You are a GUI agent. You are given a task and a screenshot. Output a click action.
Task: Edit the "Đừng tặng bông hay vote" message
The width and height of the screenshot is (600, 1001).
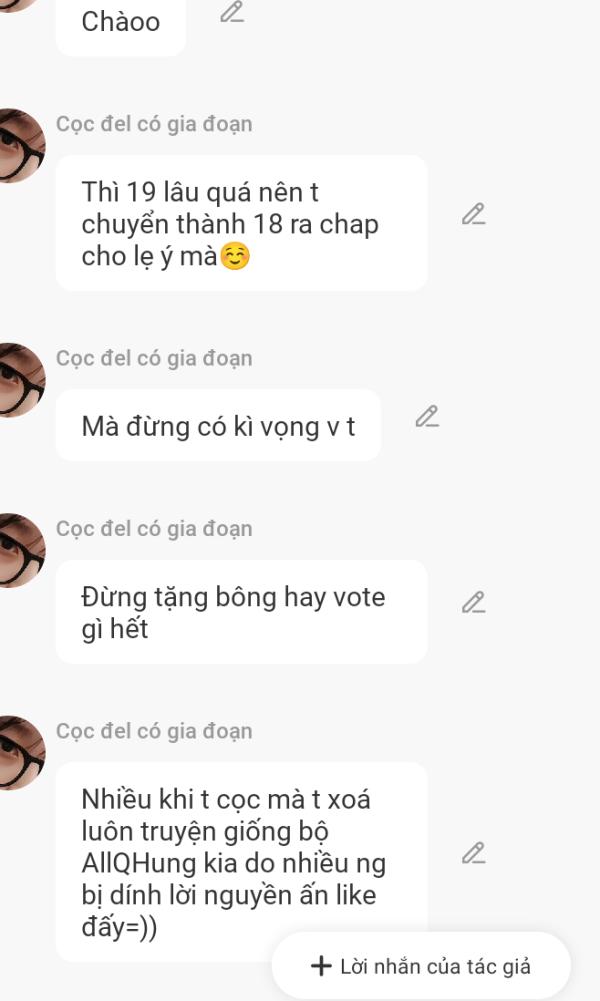[473, 602]
